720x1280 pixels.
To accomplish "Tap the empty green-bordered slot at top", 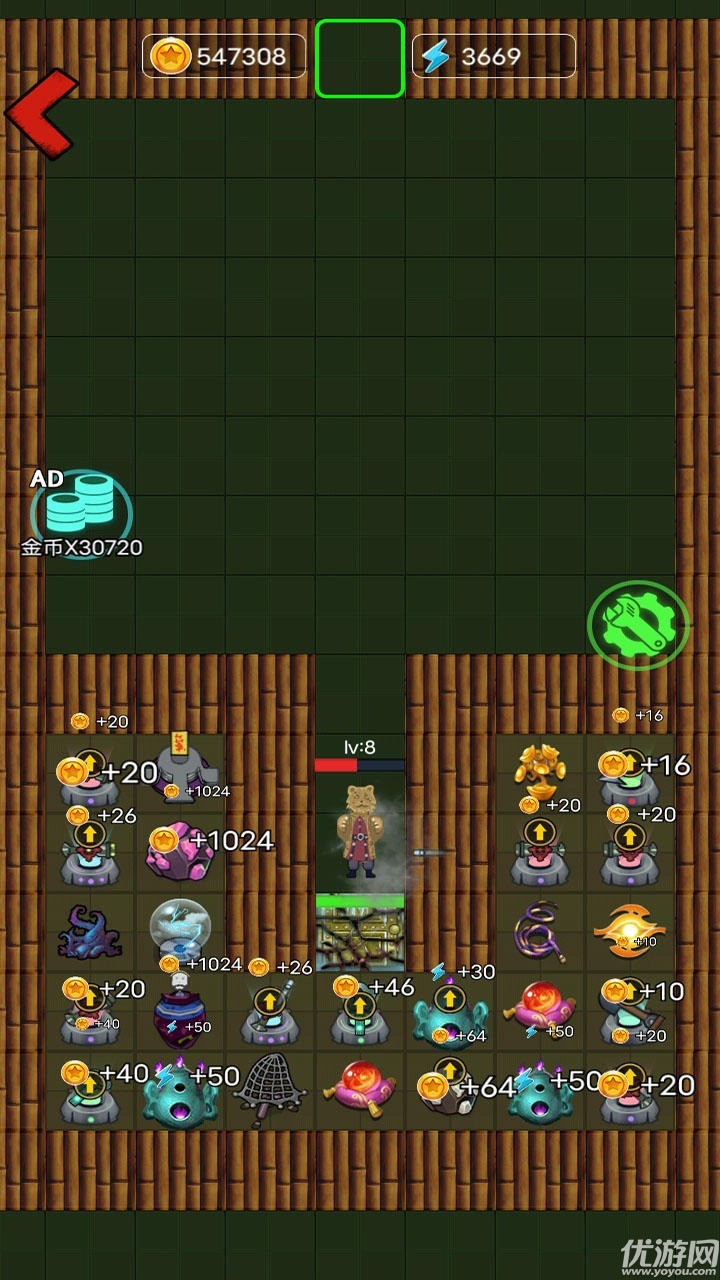I will pyautogui.click(x=360, y=58).
